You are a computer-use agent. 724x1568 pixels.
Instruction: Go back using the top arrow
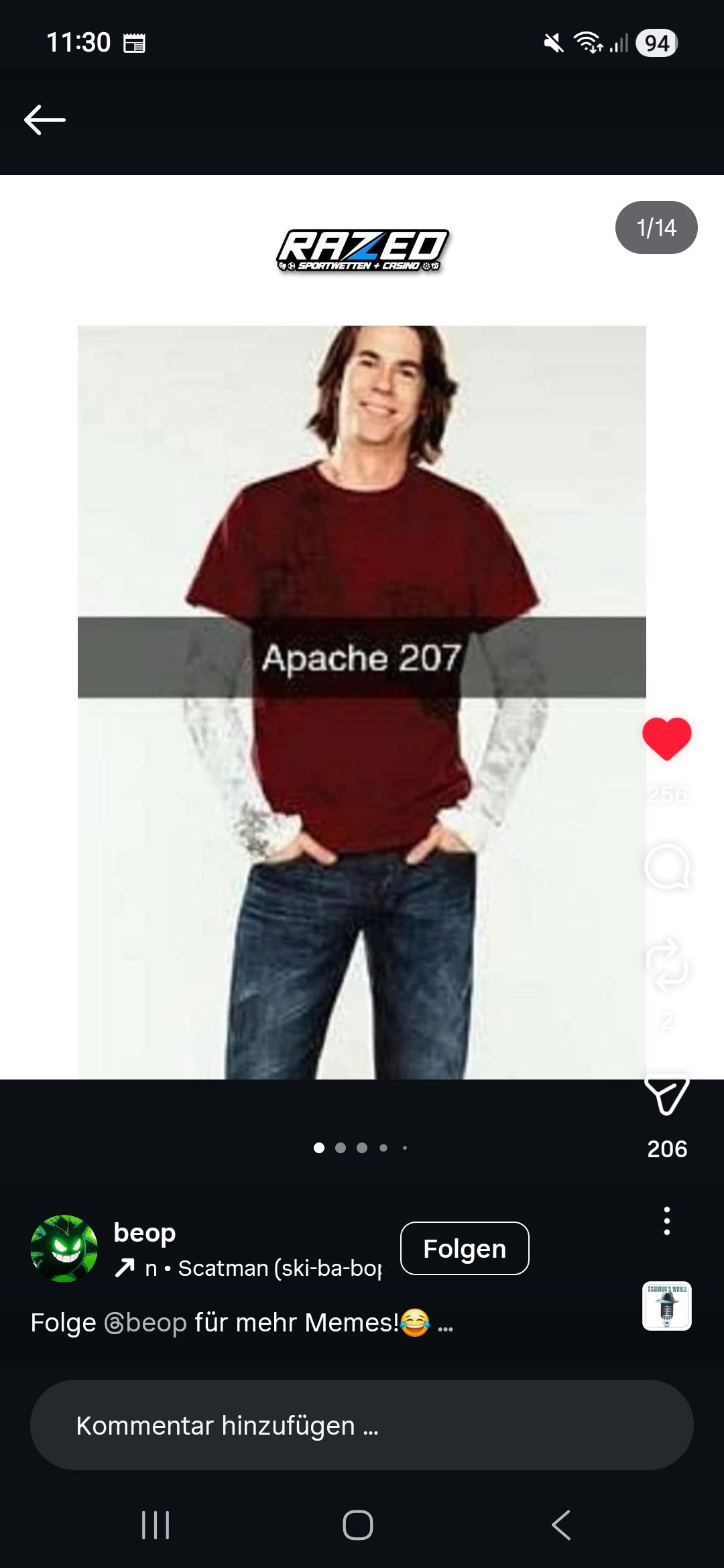pos(44,120)
